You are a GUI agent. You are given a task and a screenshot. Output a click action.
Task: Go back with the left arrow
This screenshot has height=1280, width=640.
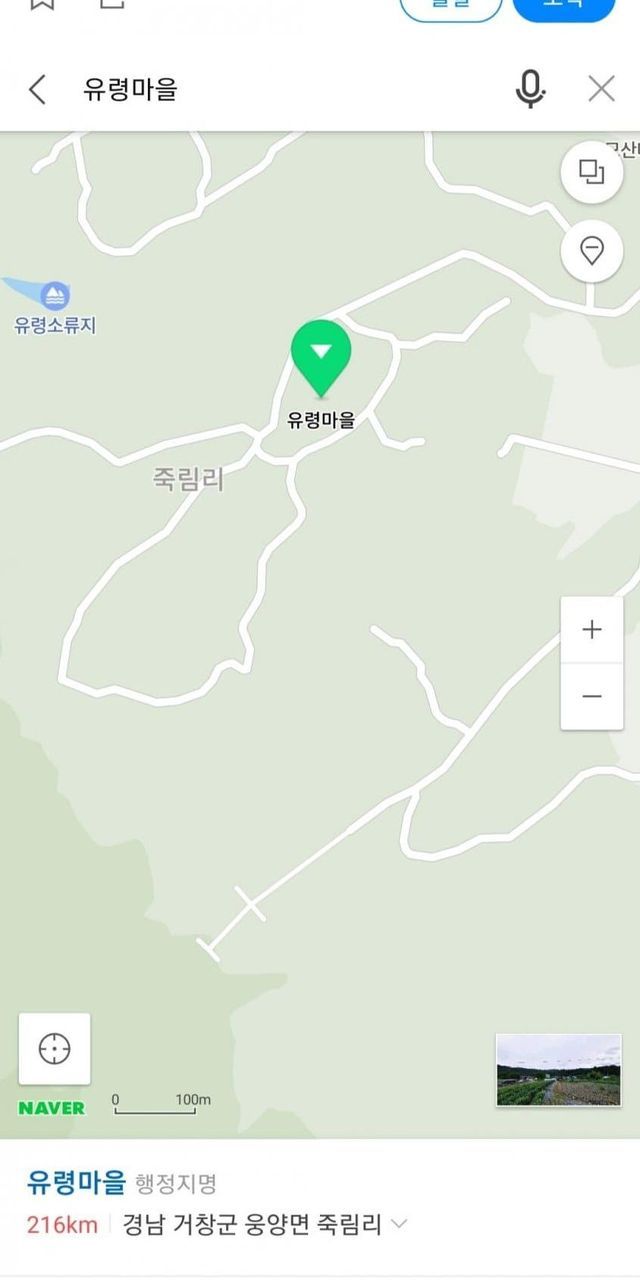point(37,90)
